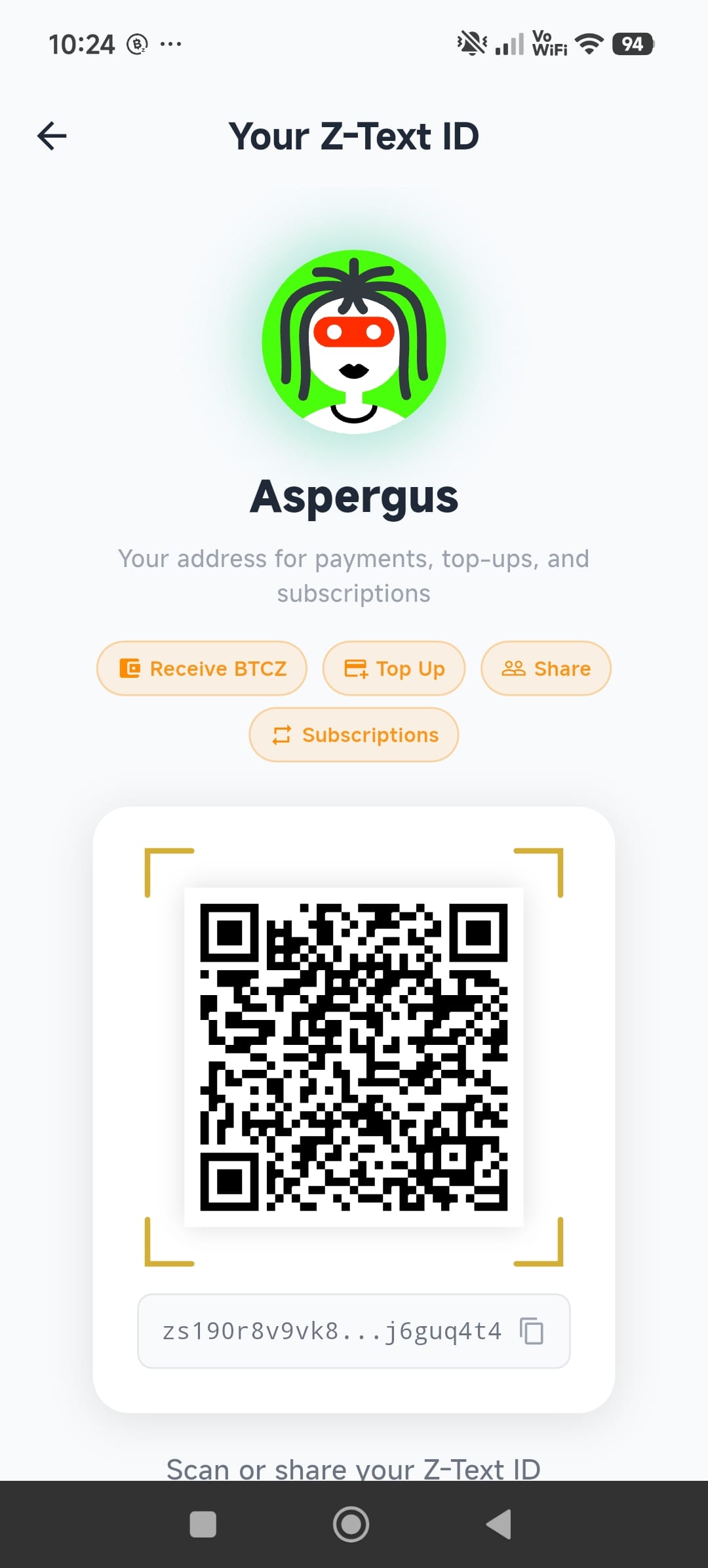Open Subscriptions
The height and width of the screenshot is (1568, 708).
coord(354,735)
